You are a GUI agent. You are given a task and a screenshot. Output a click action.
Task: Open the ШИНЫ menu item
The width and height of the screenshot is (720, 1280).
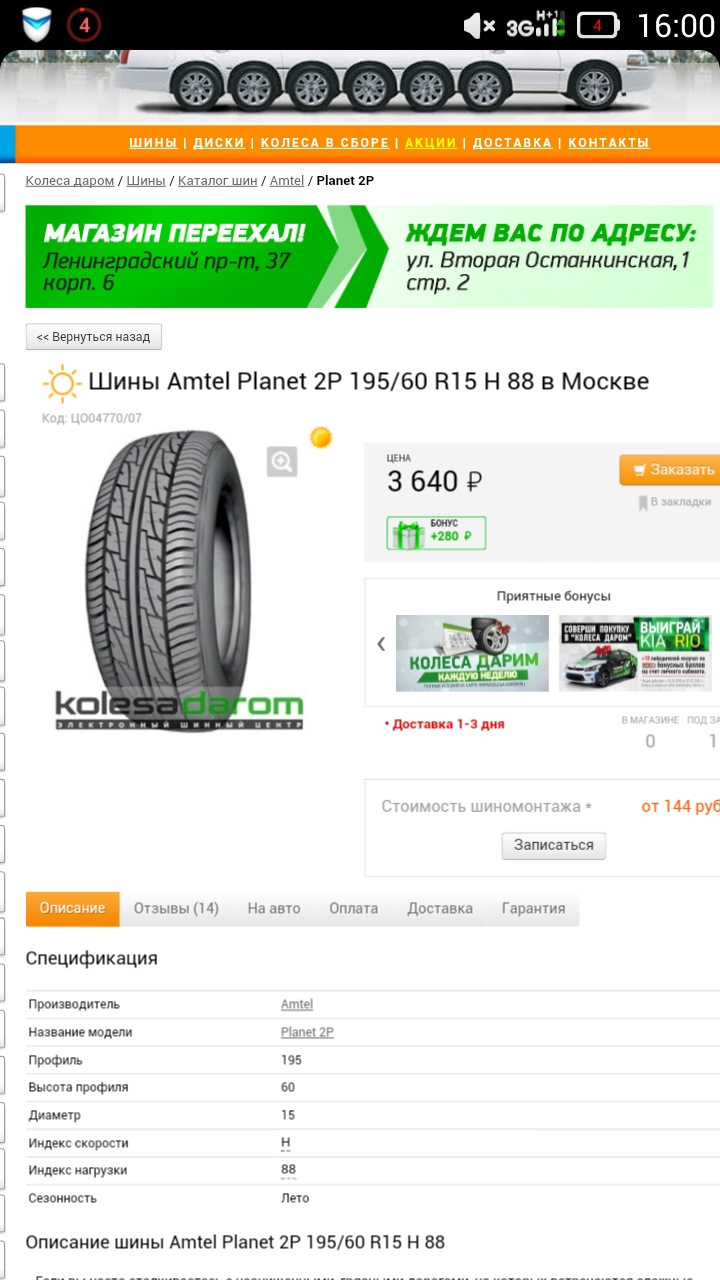[x=153, y=143]
